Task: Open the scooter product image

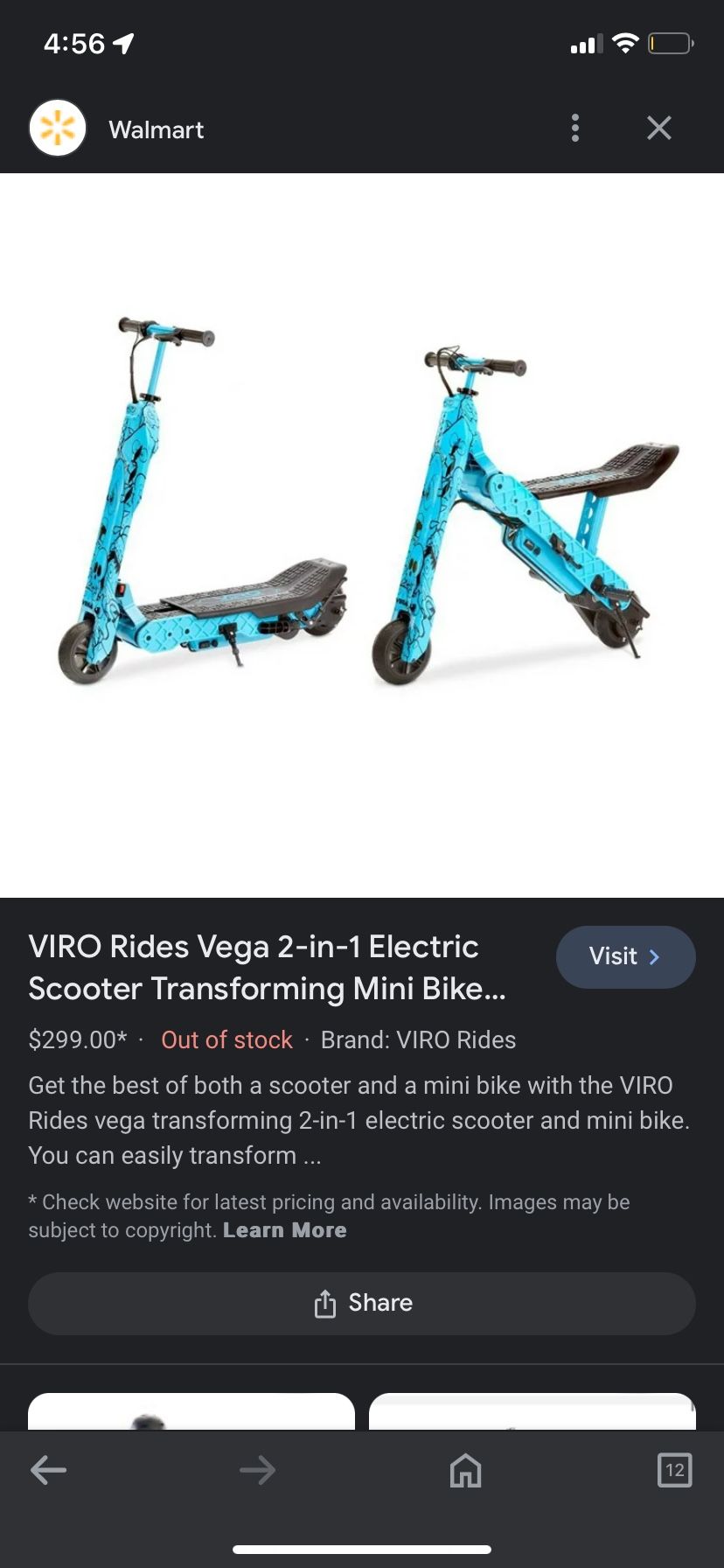Action: click(362, 535)
